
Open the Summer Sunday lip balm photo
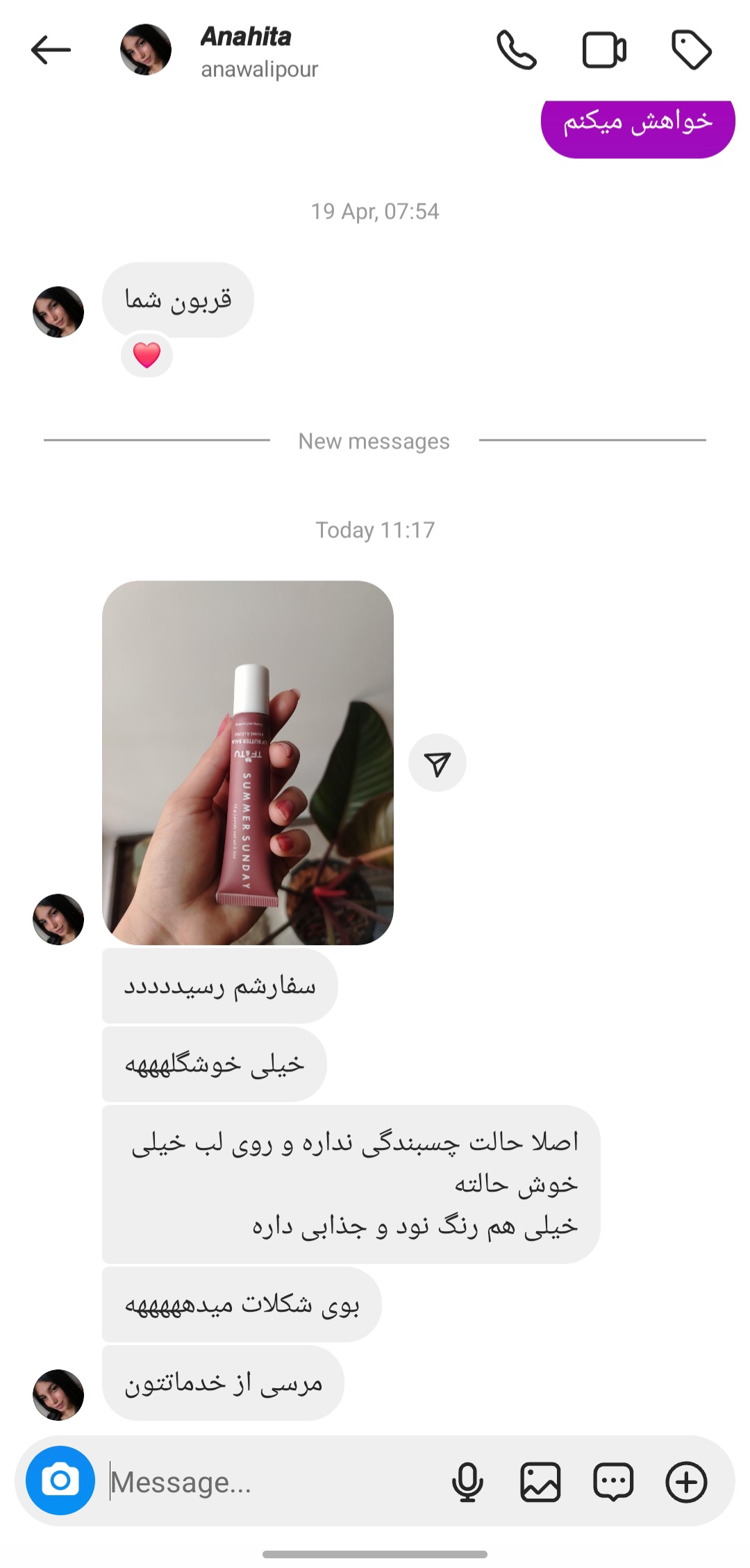click(x=248, y=762)
